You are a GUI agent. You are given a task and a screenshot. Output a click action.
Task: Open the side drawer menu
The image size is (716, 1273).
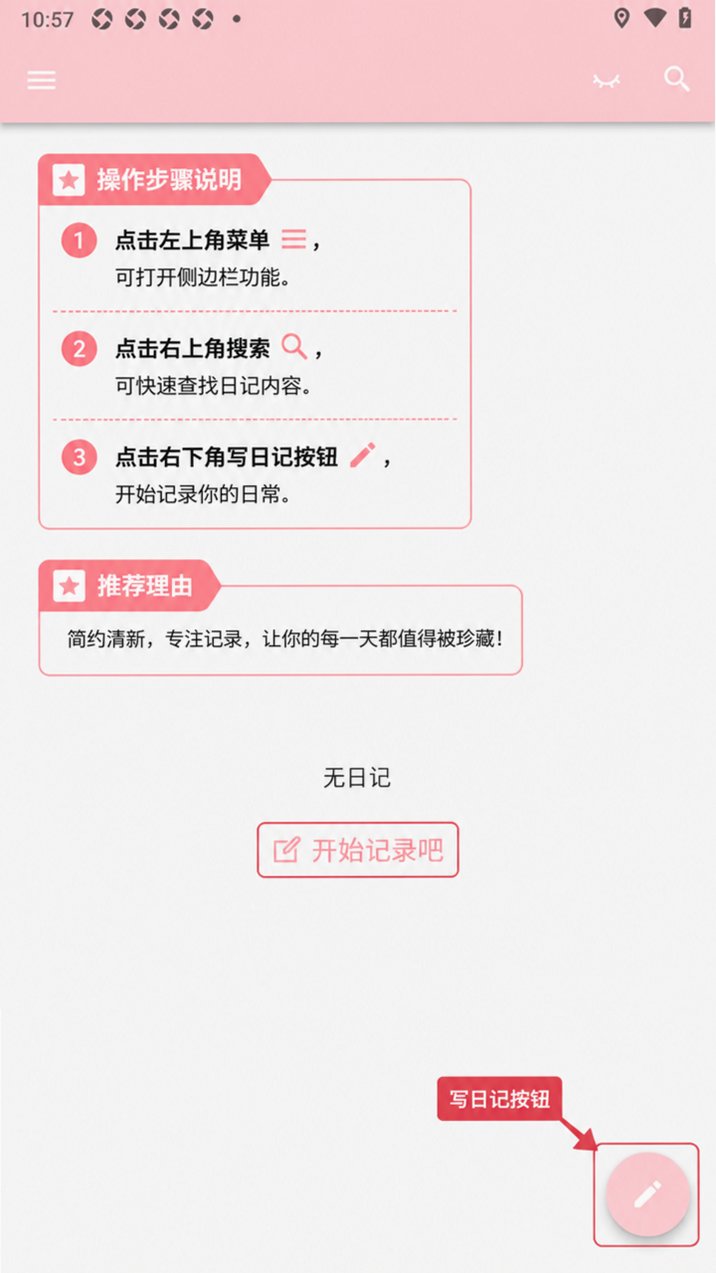pyautogui.click(x=41, y=81)
